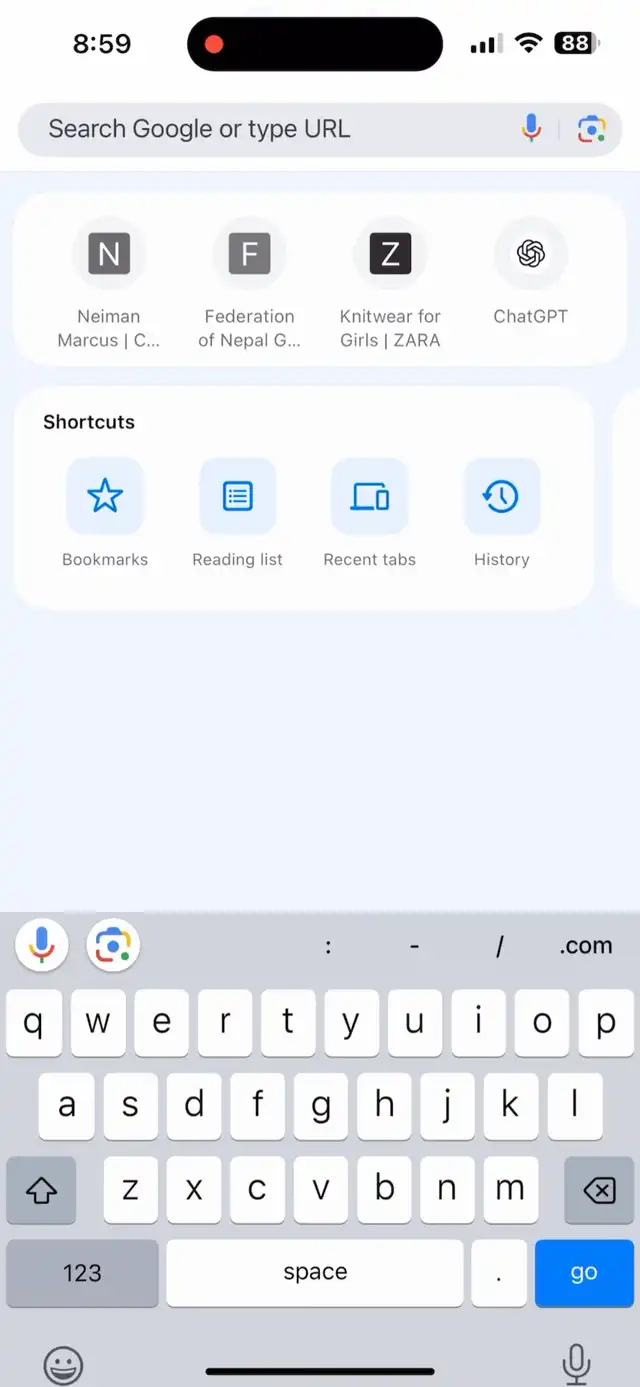Screen dimensions: 640x1387
Task: Hit the backspace key
Action: point(599,1190)
